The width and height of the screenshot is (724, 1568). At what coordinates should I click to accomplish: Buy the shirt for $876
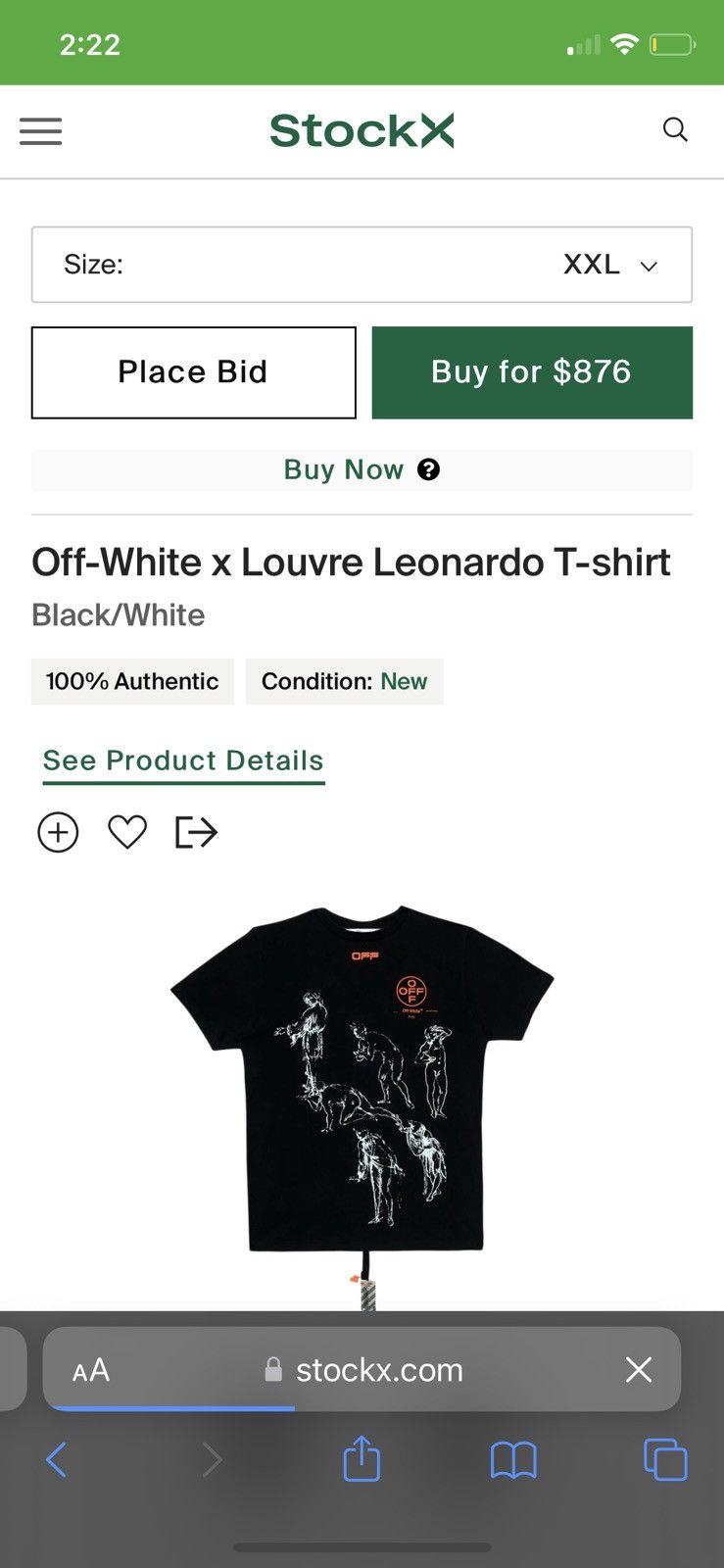pos(532,372)
